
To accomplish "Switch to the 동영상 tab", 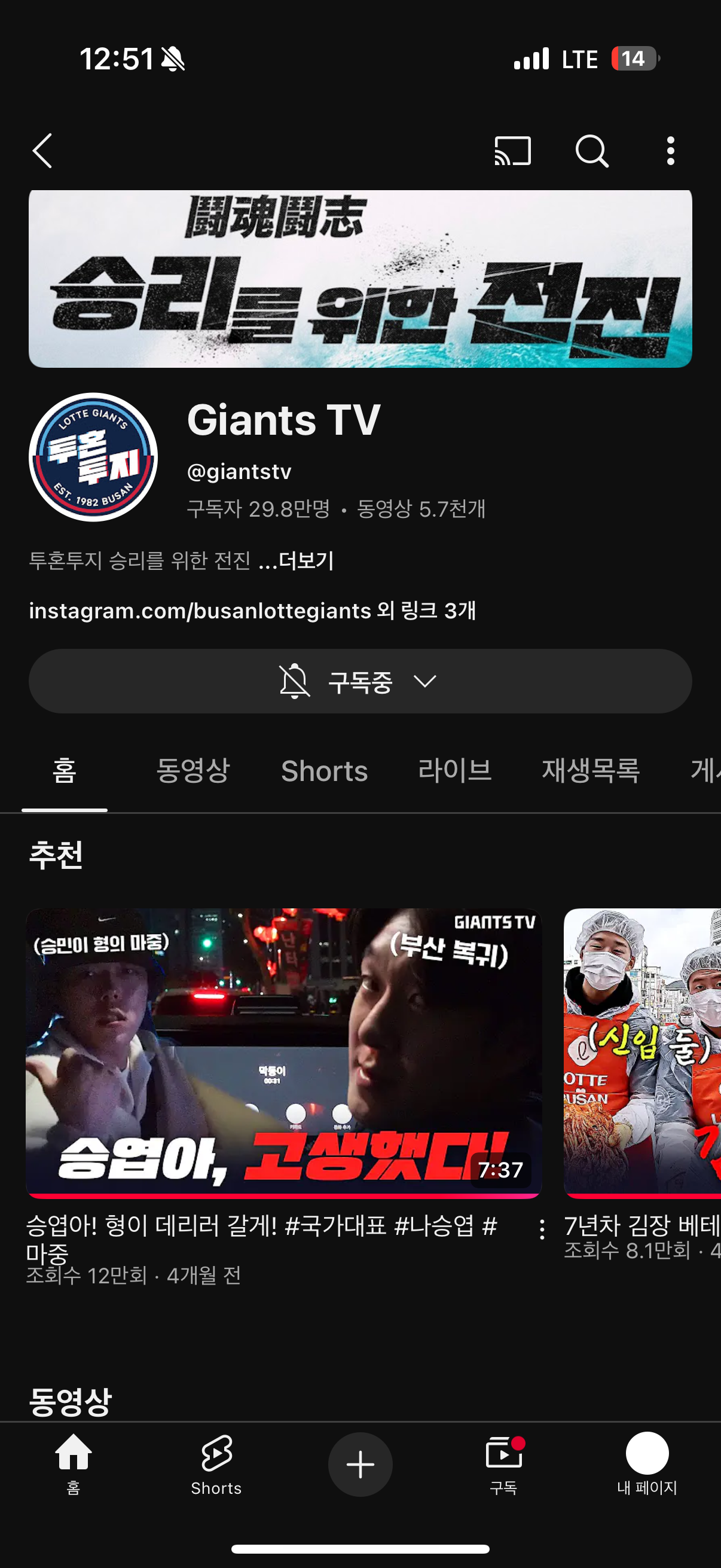I will pyautogui.click(x=193, y=771).
